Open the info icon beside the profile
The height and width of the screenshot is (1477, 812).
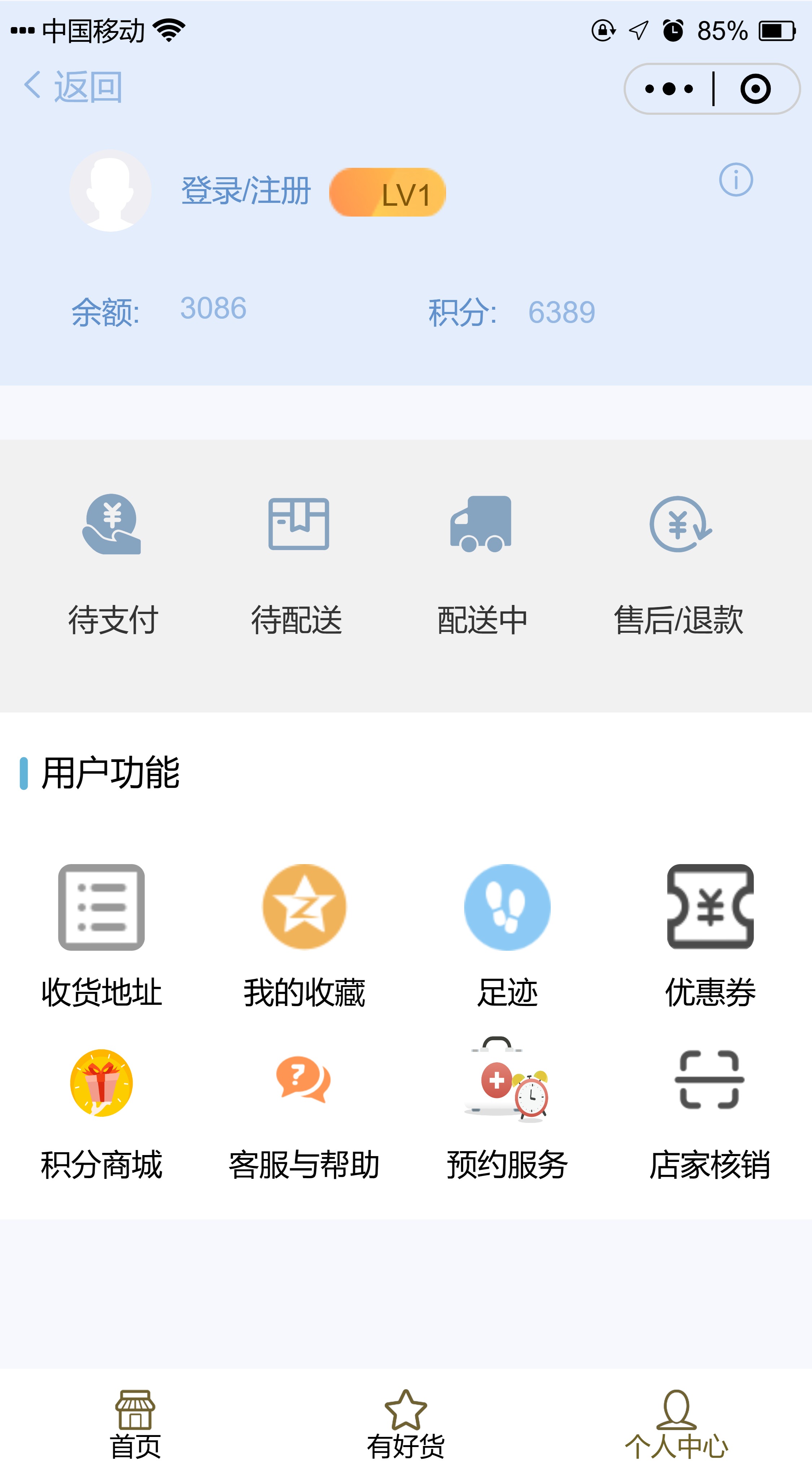coord(735,180)
